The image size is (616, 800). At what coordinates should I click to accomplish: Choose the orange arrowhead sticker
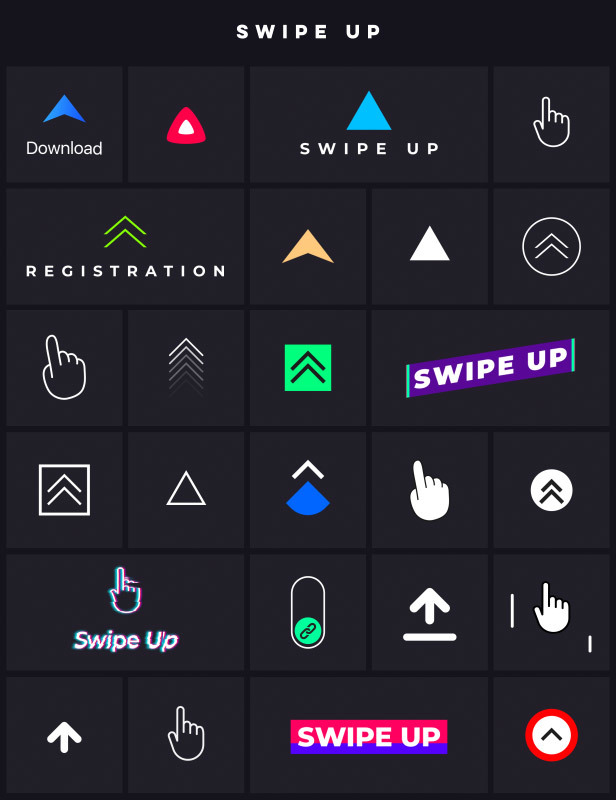pyautogui.click(x=308, y=247)
